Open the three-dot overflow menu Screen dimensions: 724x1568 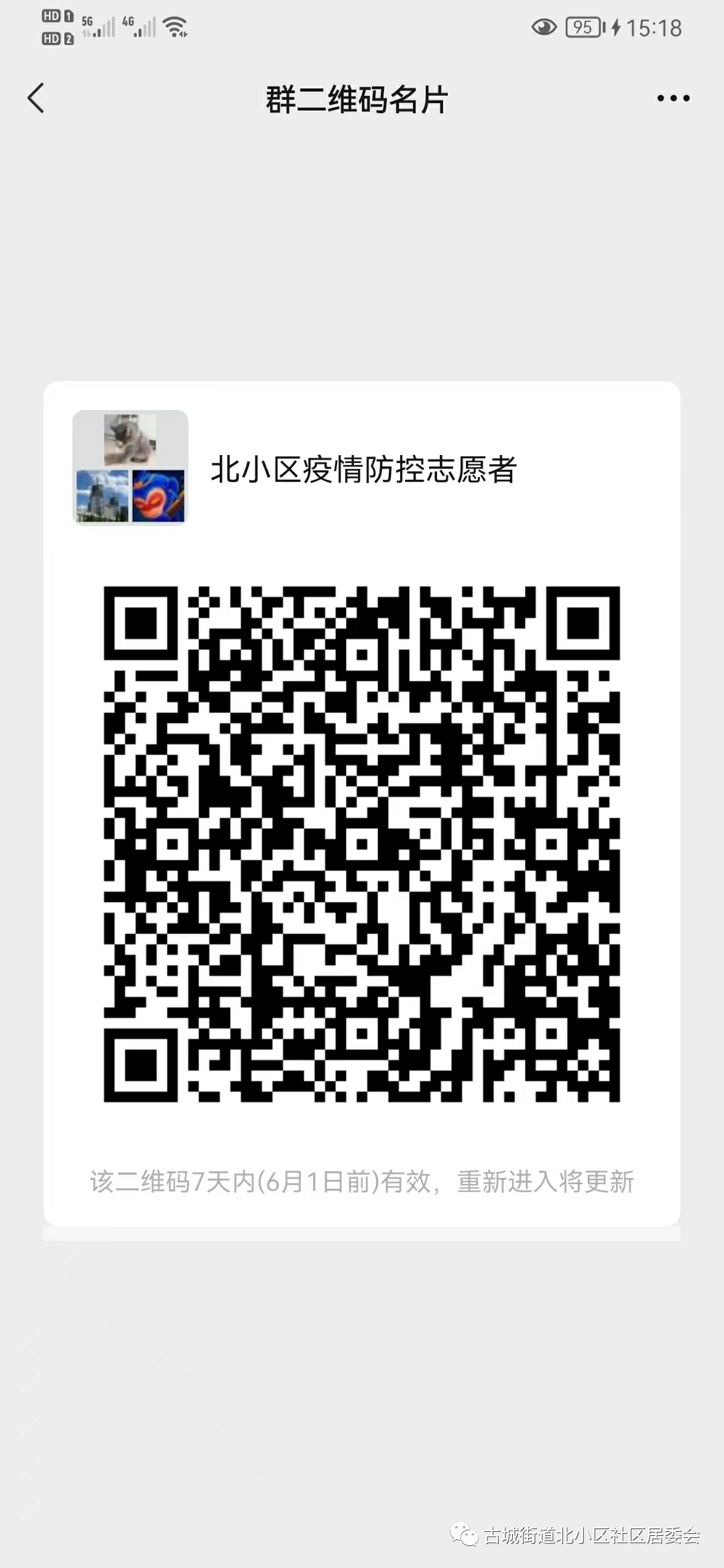672,99
